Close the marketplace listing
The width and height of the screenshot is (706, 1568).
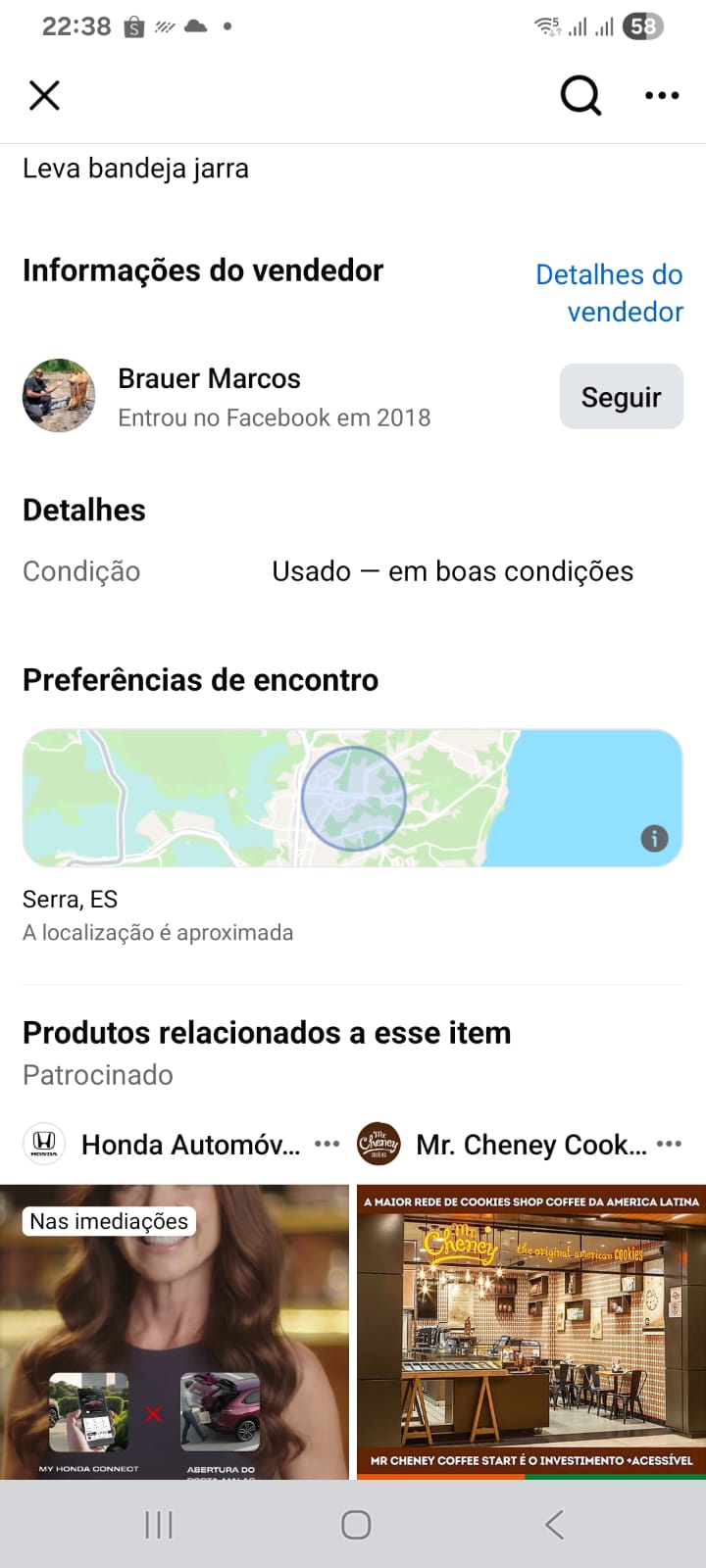tap(45, 95)
